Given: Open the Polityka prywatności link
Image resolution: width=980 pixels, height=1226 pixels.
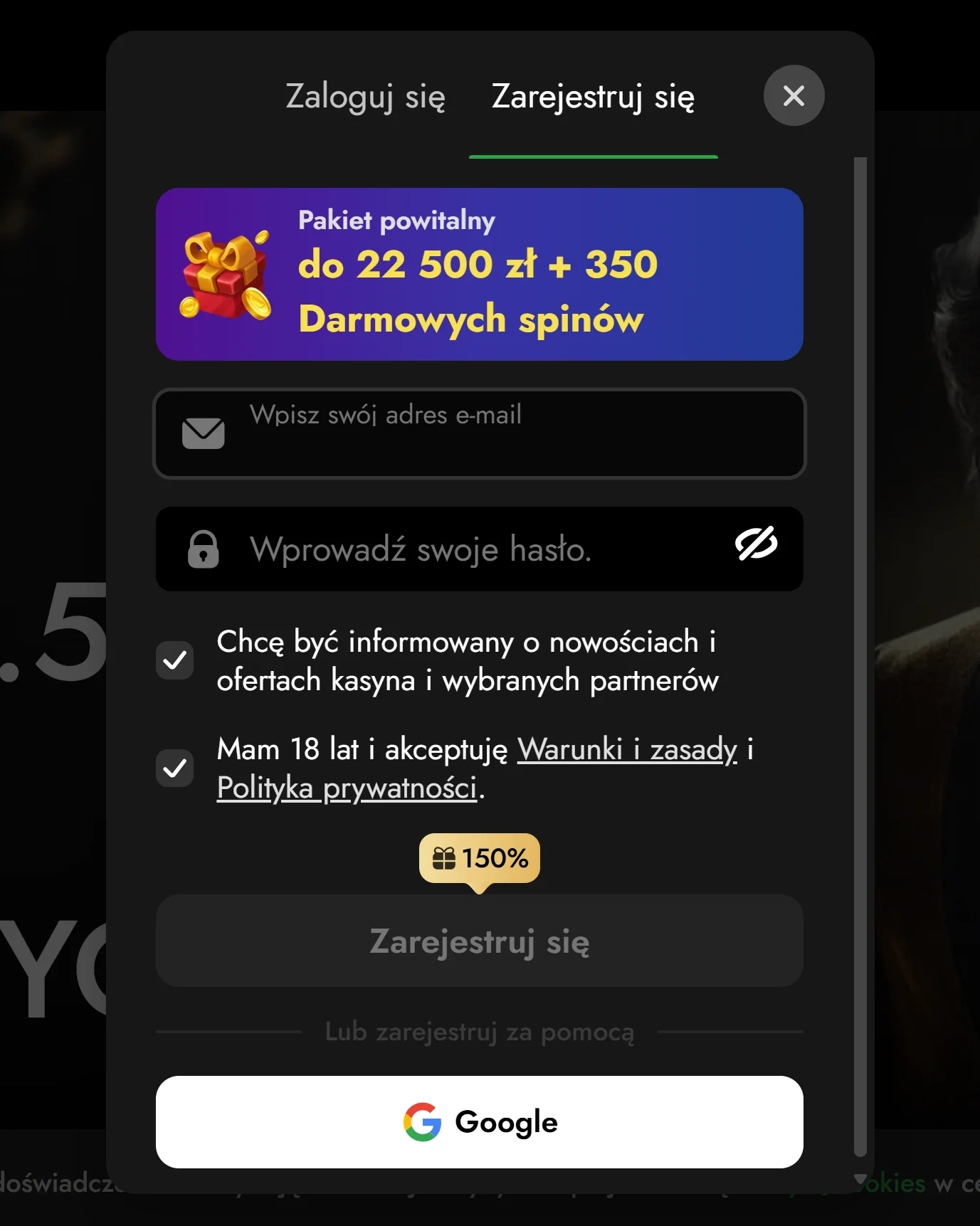Looking at the screenshot, I should [347, 788].
